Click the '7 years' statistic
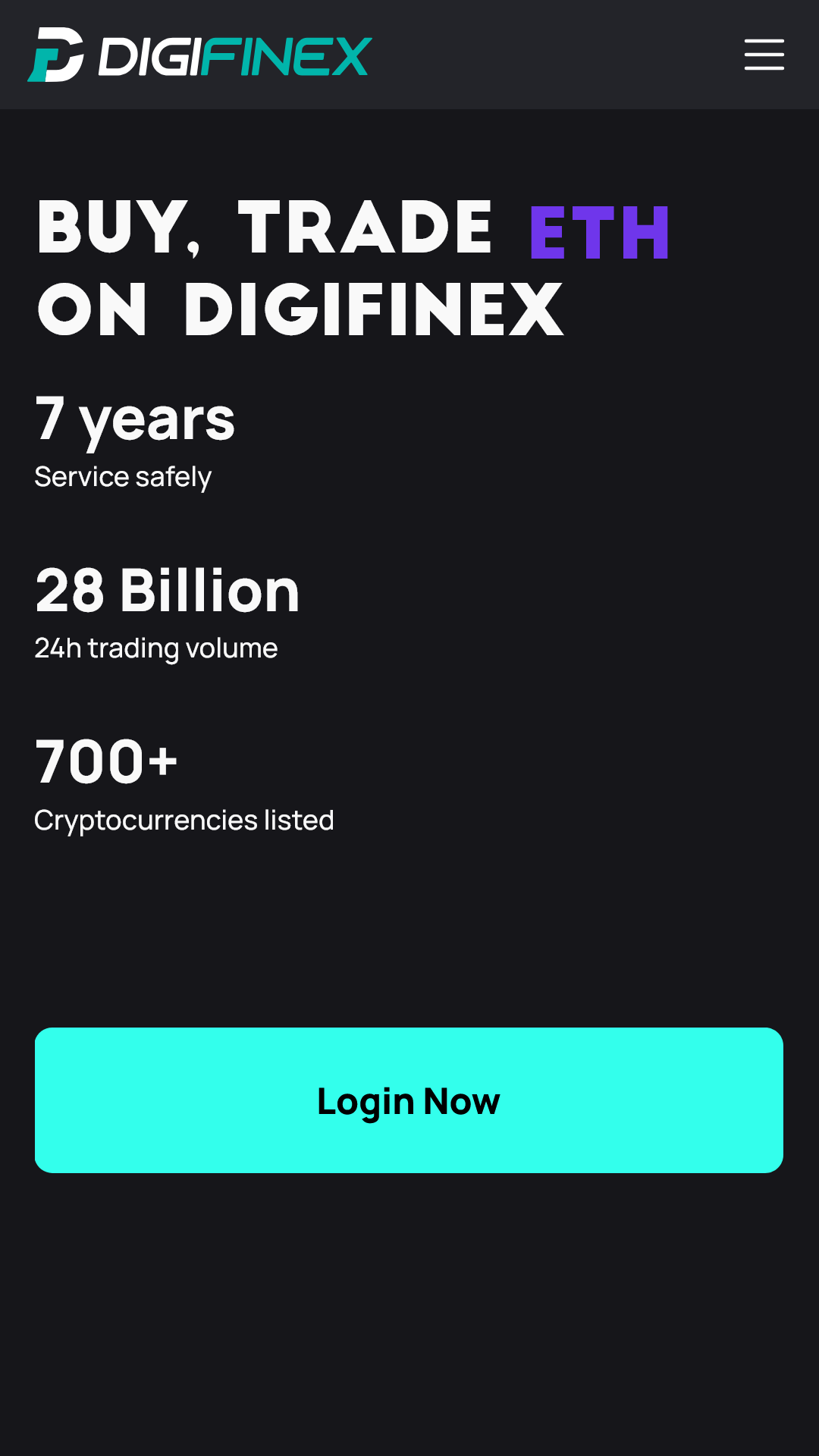The width and height of the screenshot is (819, 1456). [x=135, y=417]
